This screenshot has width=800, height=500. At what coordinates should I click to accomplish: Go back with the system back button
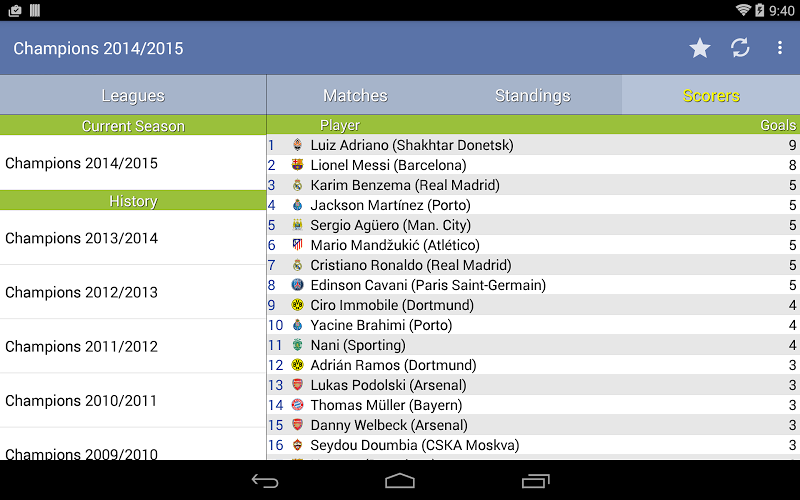265,481
